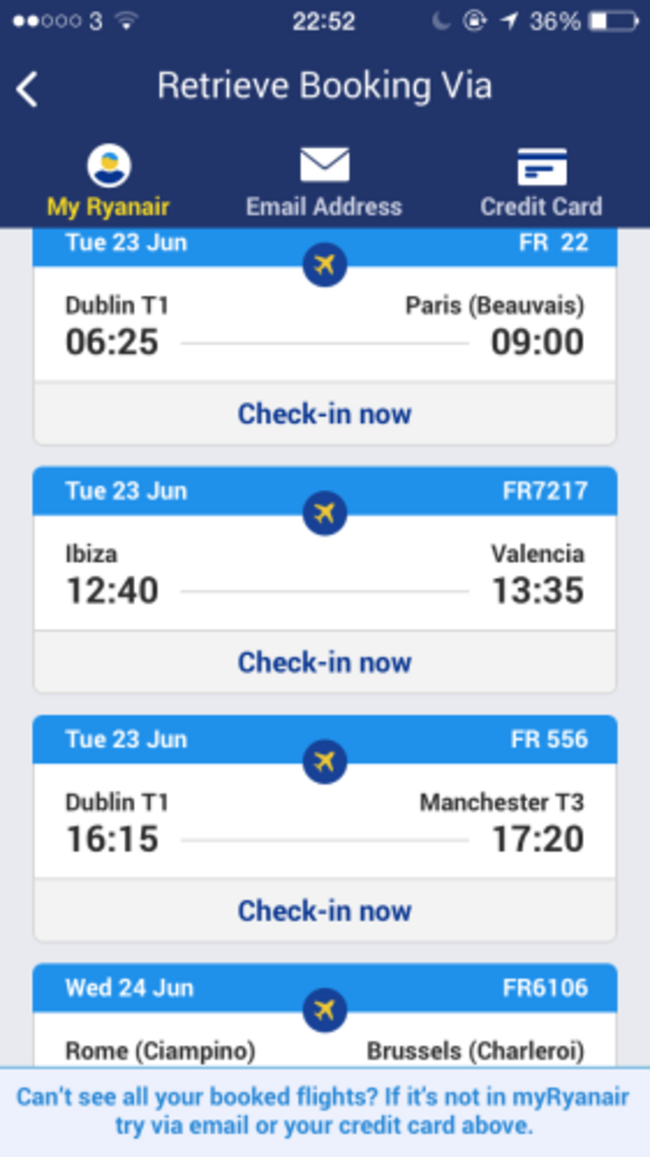Check in for Ibiza to Valencia flight
Screen dimensions: 650x1157
tap(324, 662)
